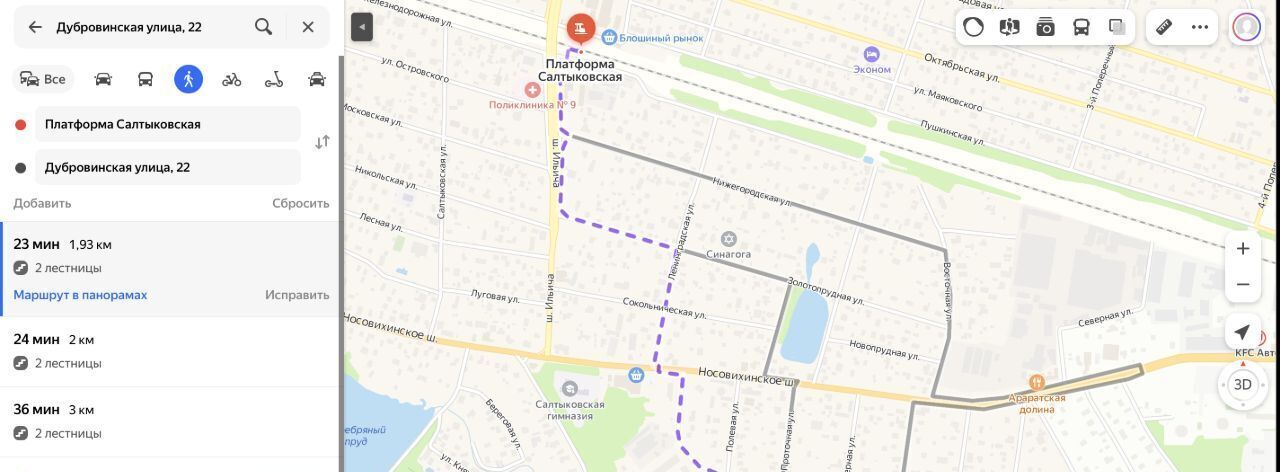Select the 'Все' transport modes tab
Screen dimensions: 1280x472
(43, 79)
